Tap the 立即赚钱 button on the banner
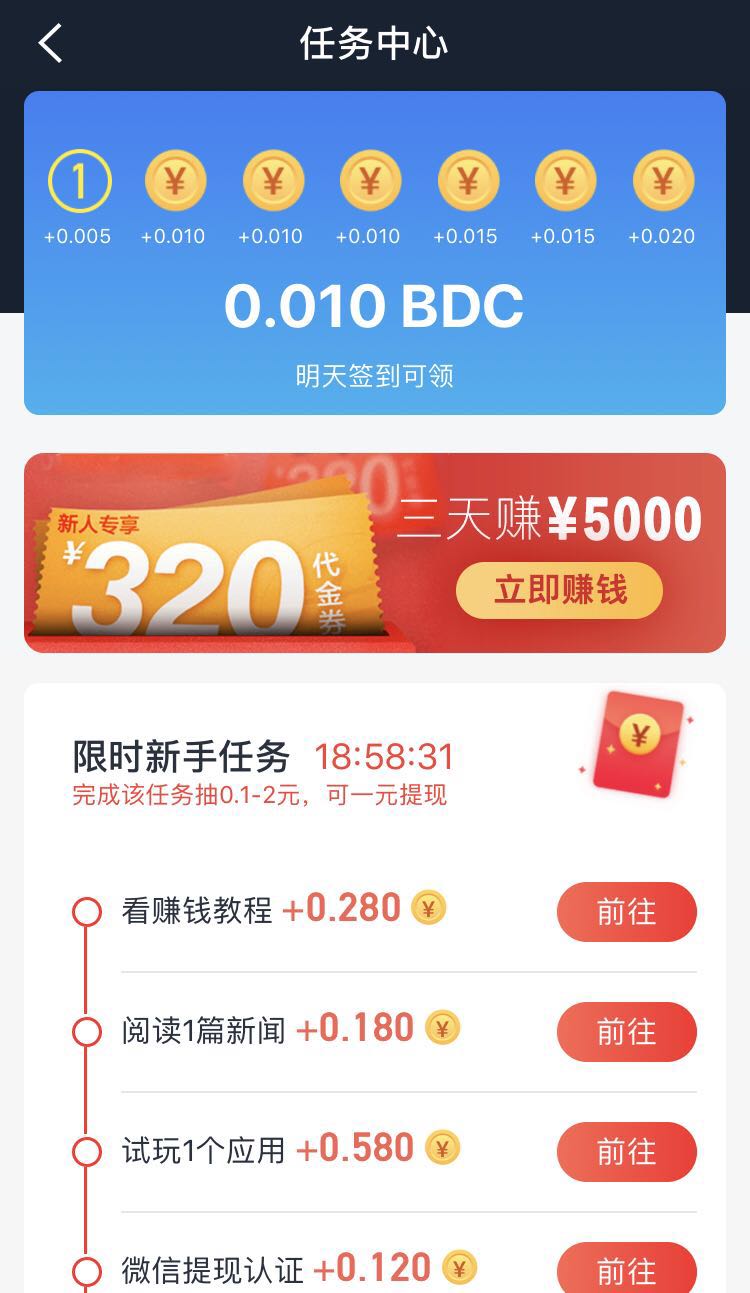The image size is (750, 1293). coord(559,590)
